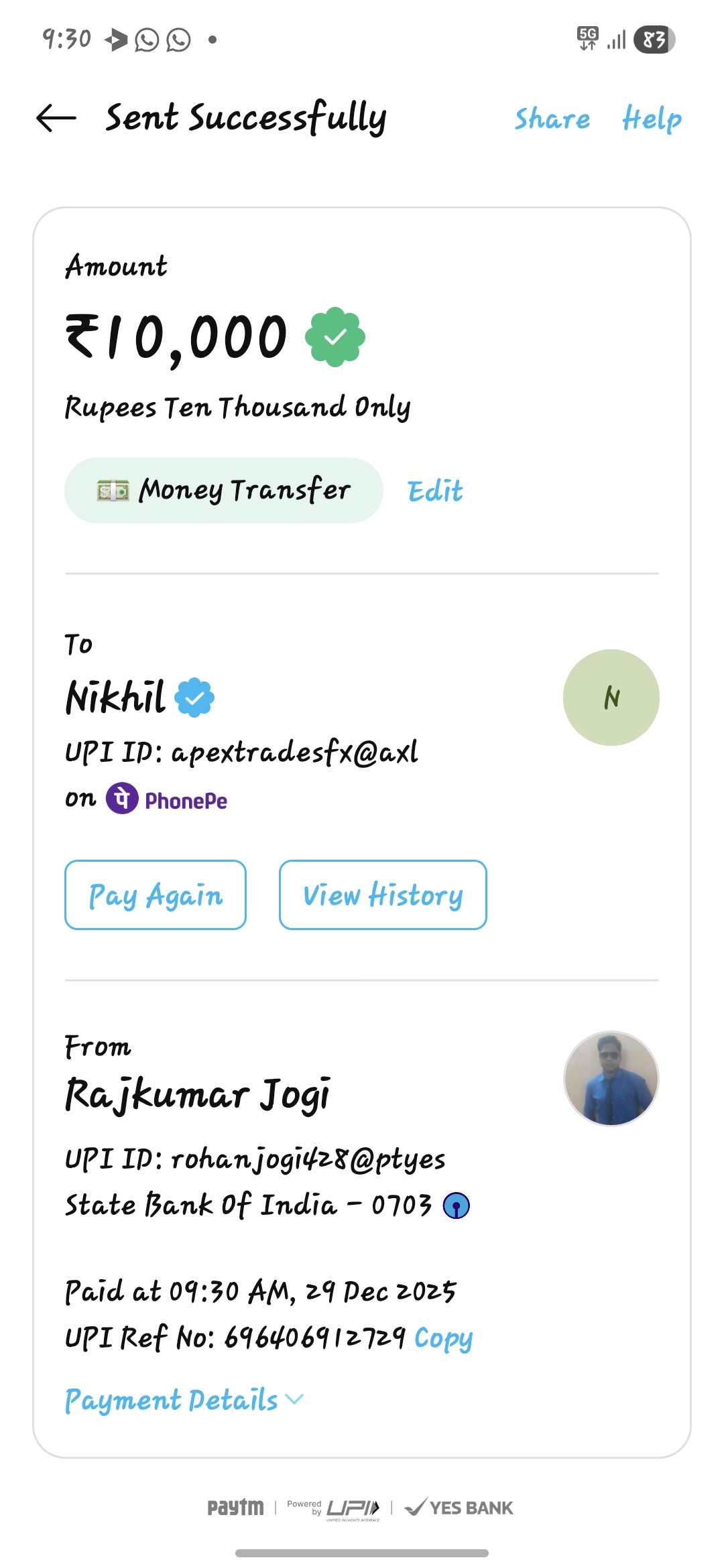
Task: Expand Payment Details
Action: tap(184, 1400)
